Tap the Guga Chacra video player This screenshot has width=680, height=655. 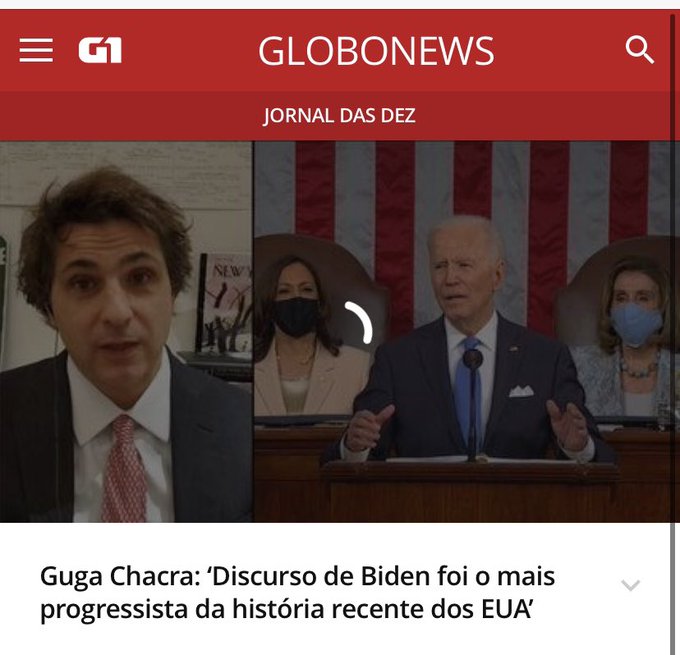(x=338, y=331)
